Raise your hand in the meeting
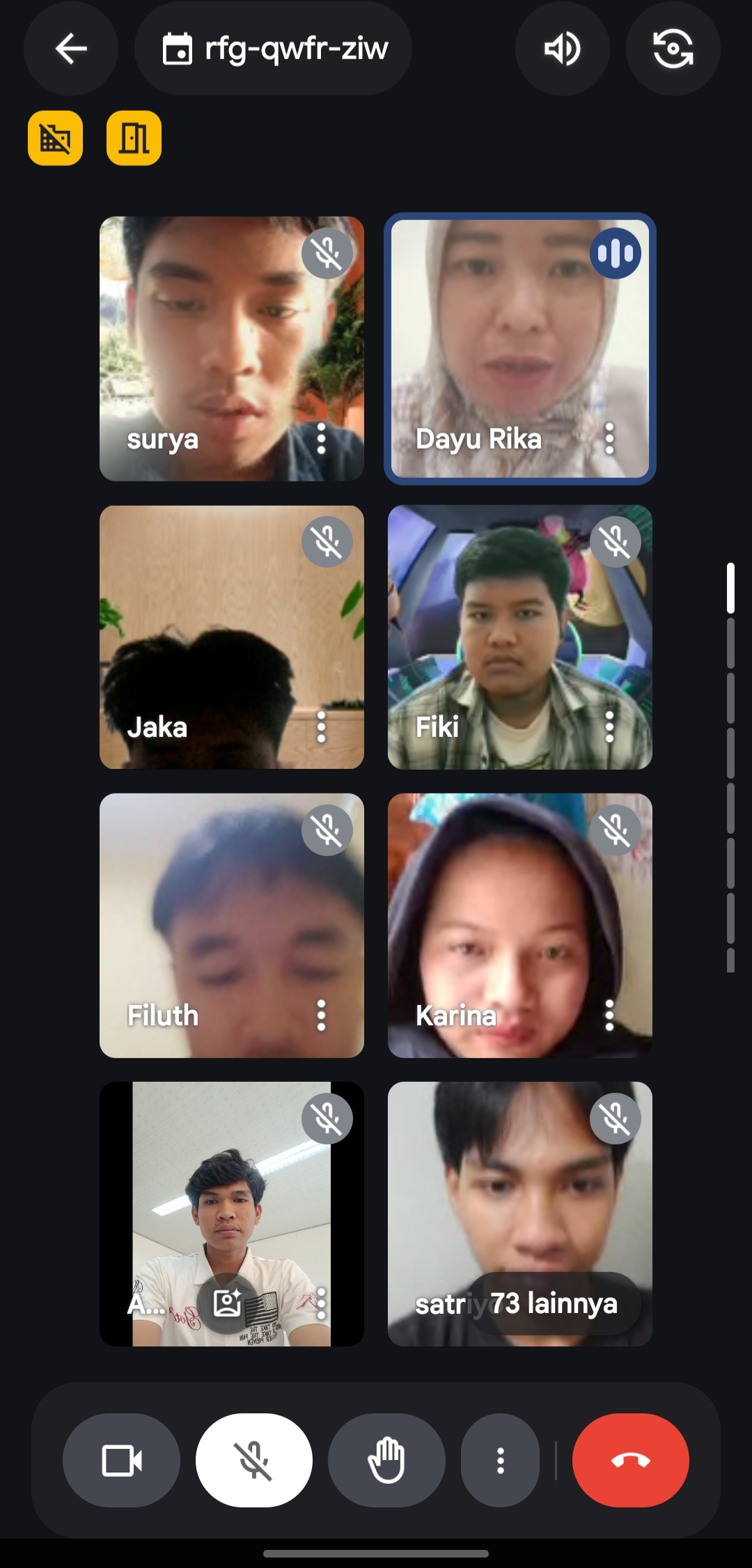 (x=386, y=1460)
